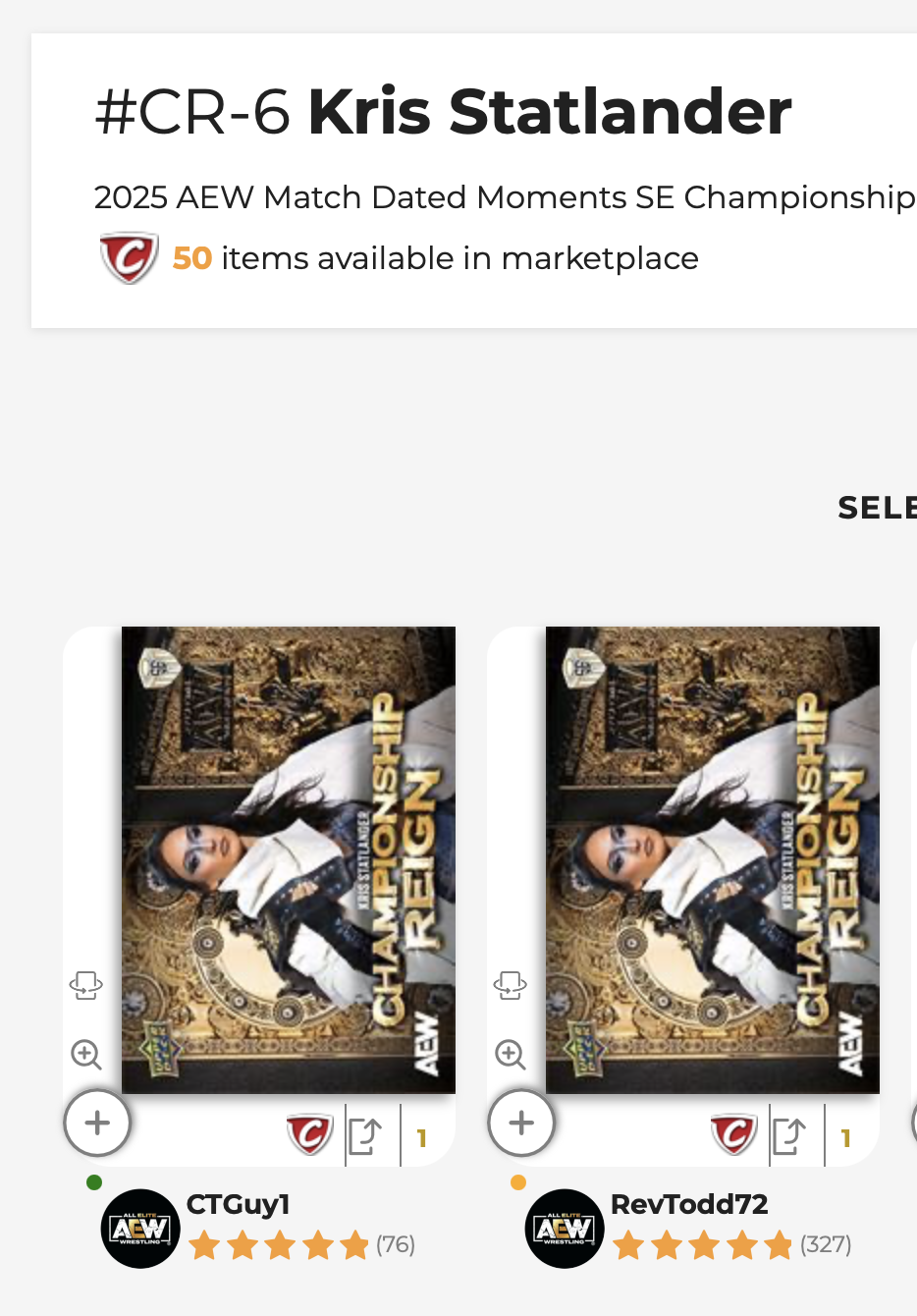The image size is (917, 1316).
Task: Open RevTodd72's Kris Statlander card image
Action: click(x=712, y=859)
